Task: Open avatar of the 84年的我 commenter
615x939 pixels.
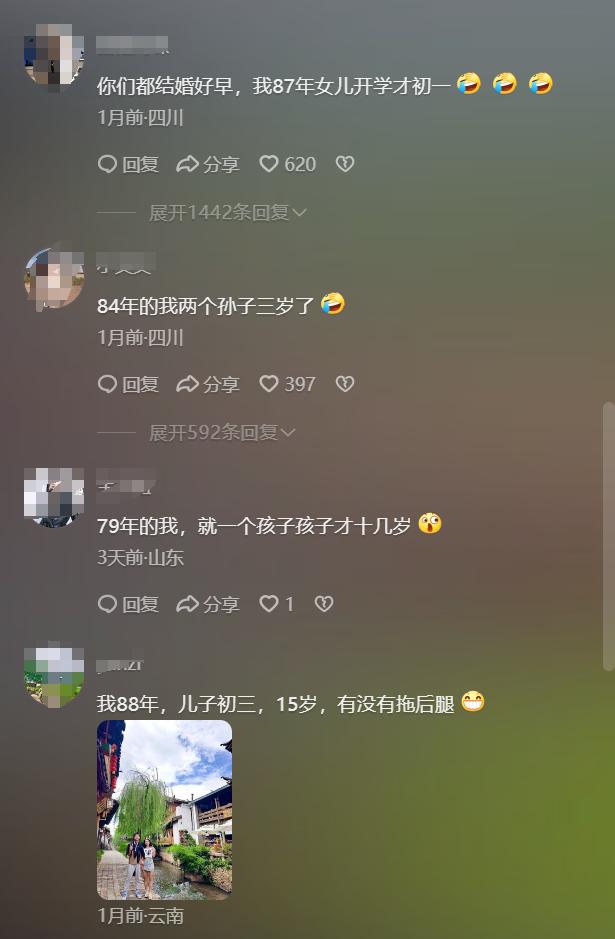Action: pyautogui.click(x=53, y=278)
